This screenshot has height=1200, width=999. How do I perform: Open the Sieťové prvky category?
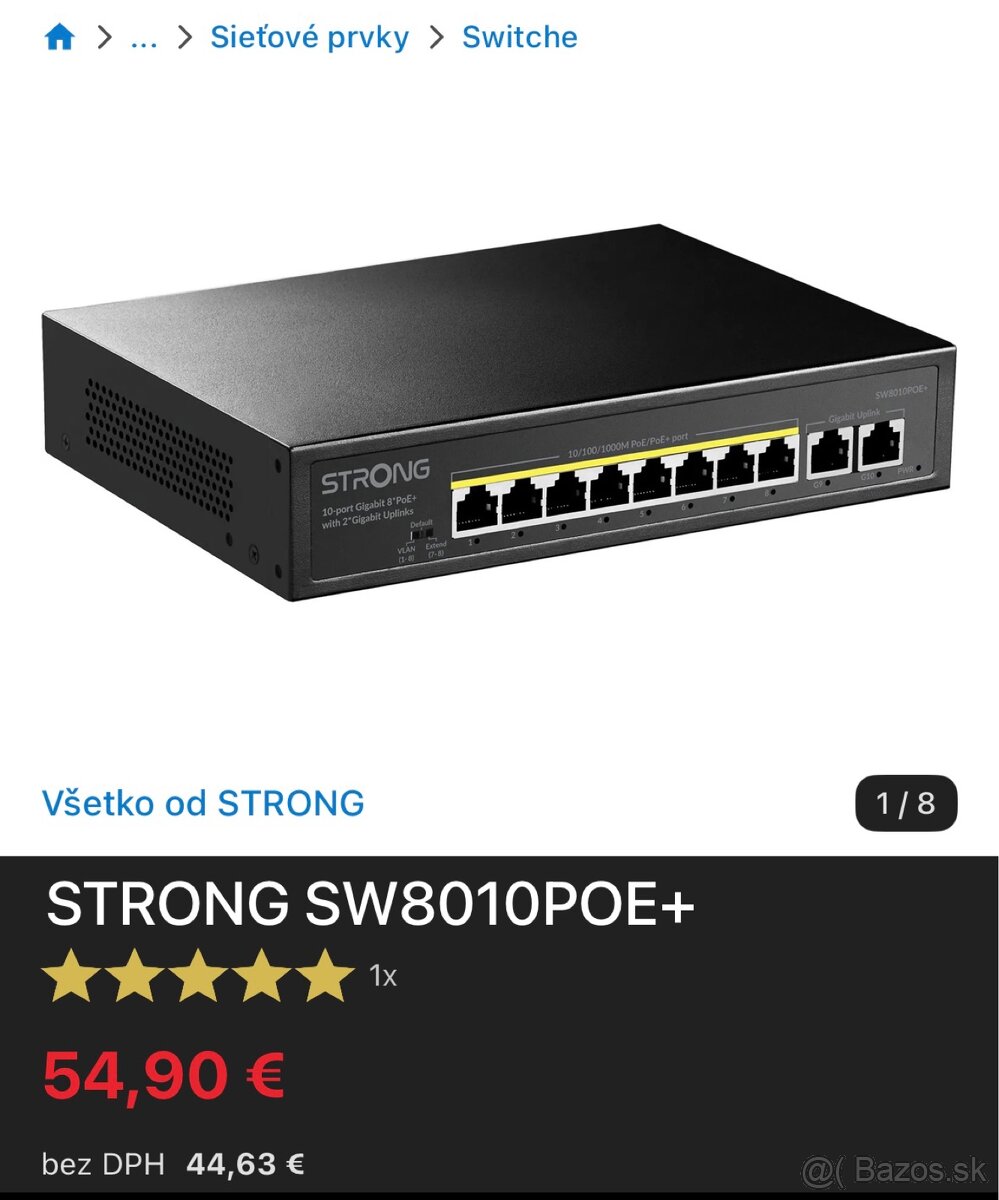pyautogui.click(x=309, y=38)
